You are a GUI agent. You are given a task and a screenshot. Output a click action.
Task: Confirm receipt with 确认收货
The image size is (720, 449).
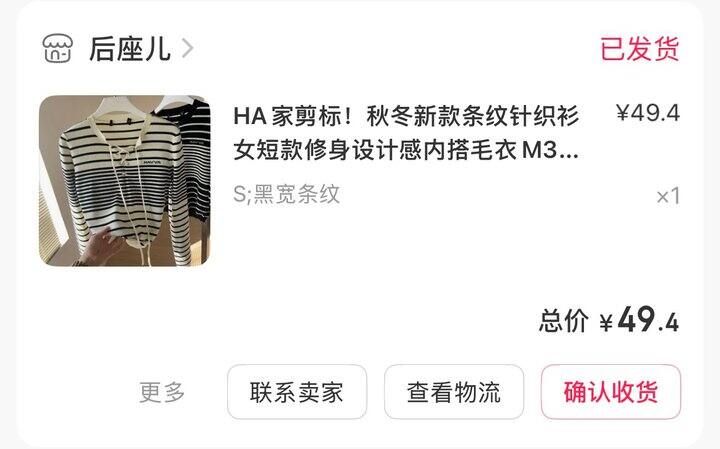611,392
